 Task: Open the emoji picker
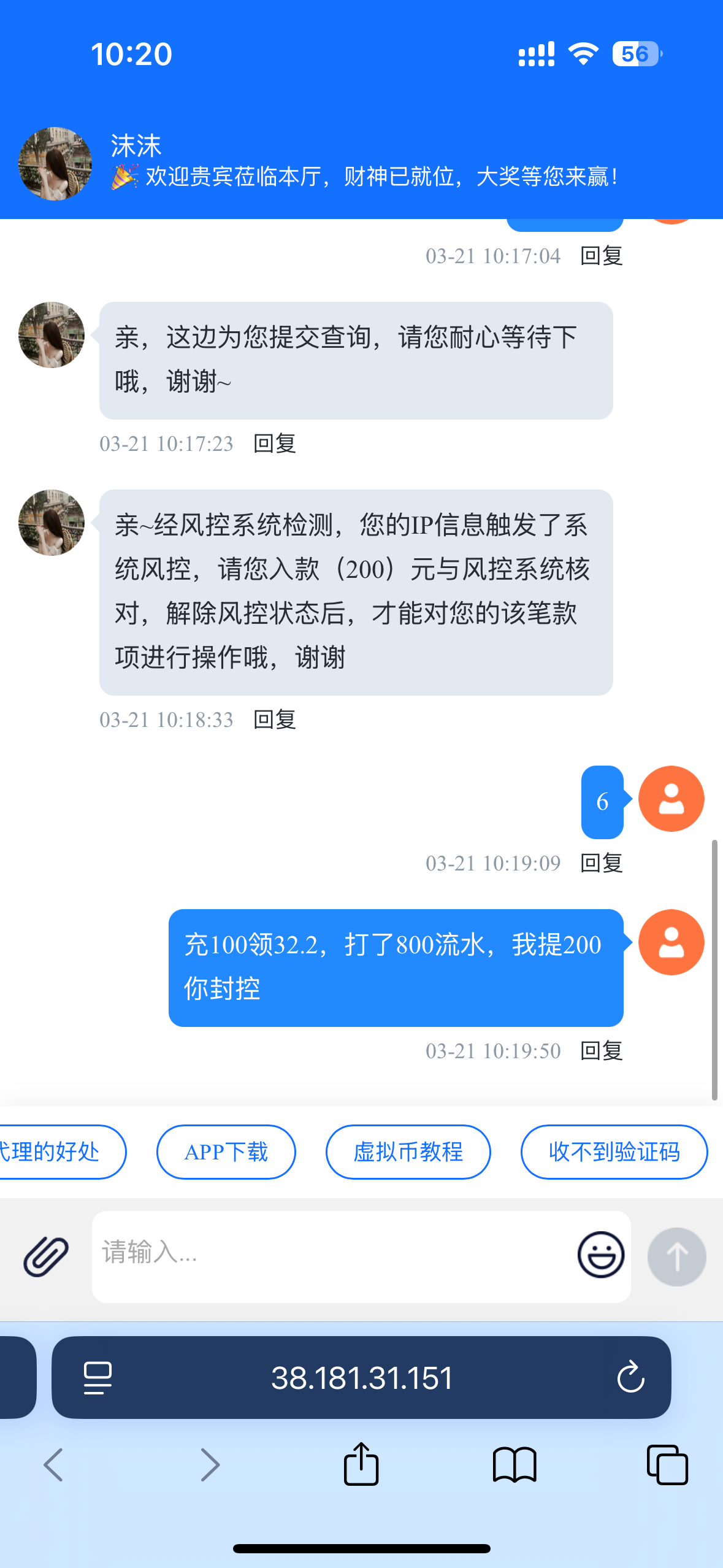[600, 1255]
